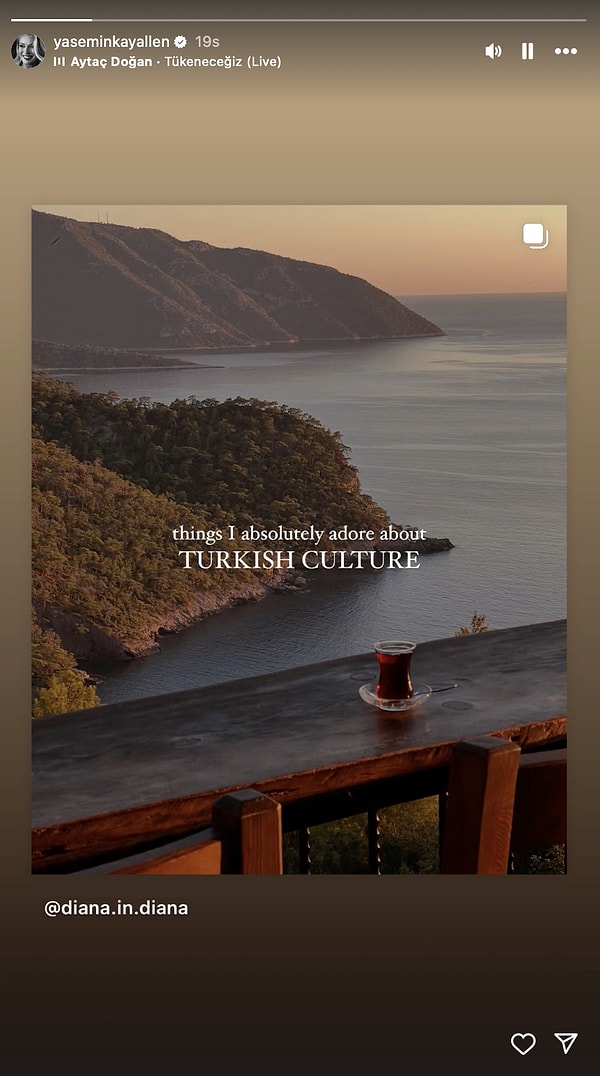The height and width of the screenshot is (1076, 600).
Task: Open the shared Turkish Culture post
Action: pos(299,540)
